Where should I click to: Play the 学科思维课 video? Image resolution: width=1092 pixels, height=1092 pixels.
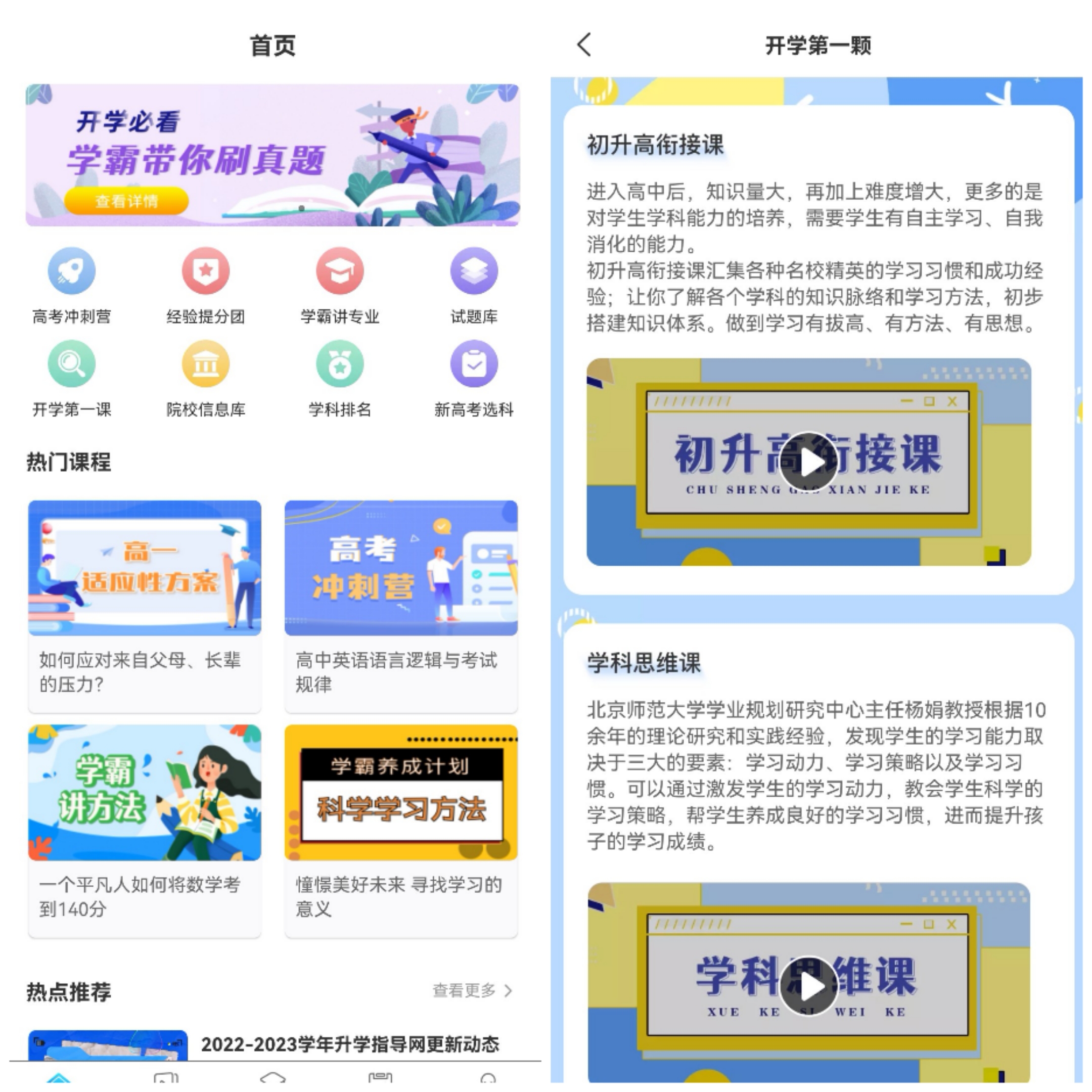point(809,986)
